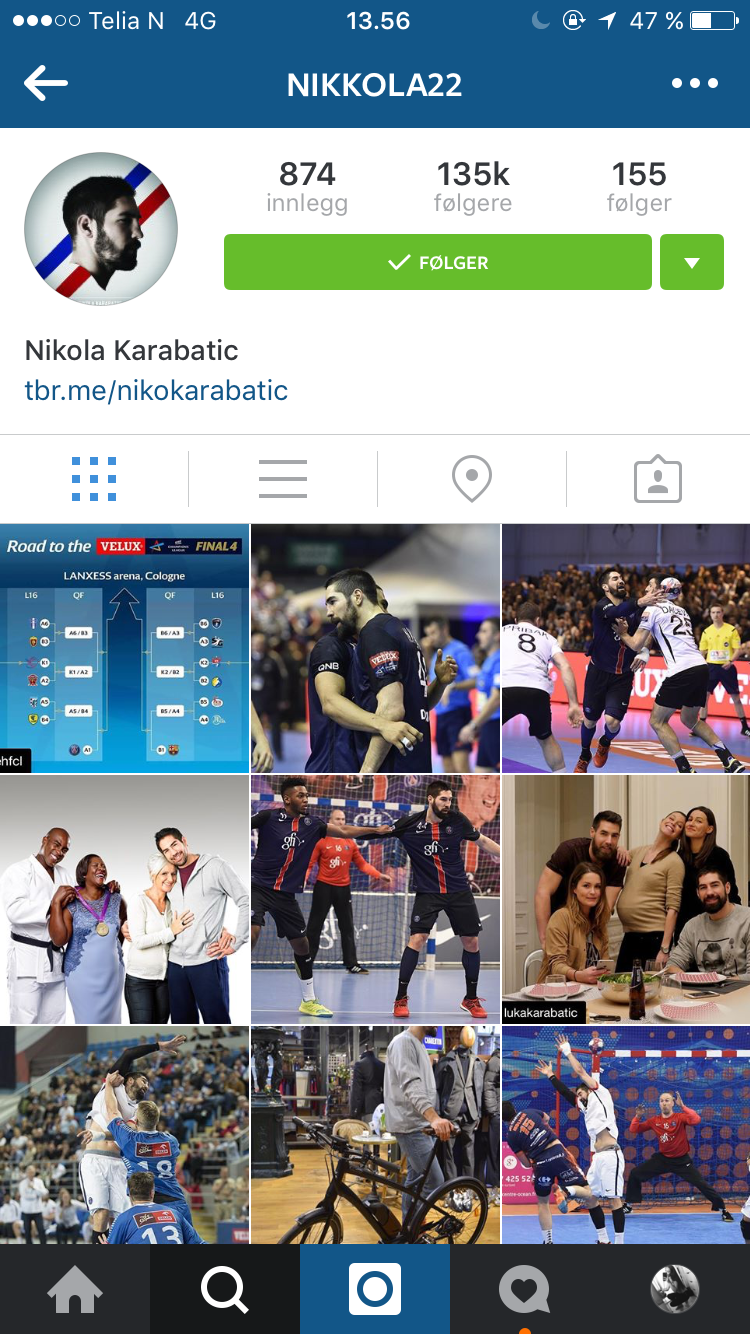
Task: Open the activity heart tab
Action: [x=525, y=1290]
